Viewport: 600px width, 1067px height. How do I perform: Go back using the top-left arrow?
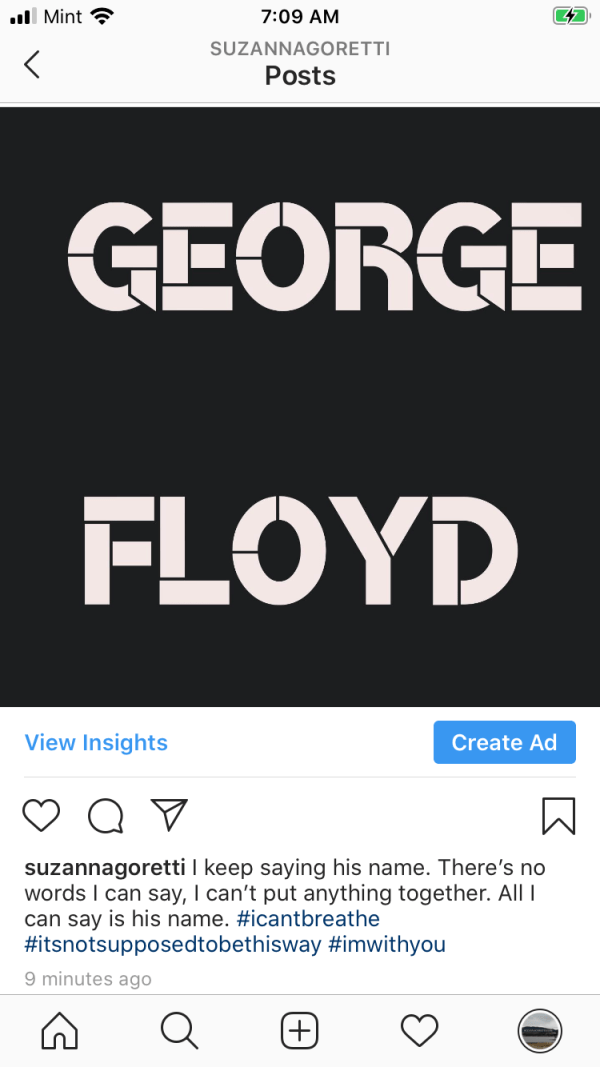coord(32,65)
